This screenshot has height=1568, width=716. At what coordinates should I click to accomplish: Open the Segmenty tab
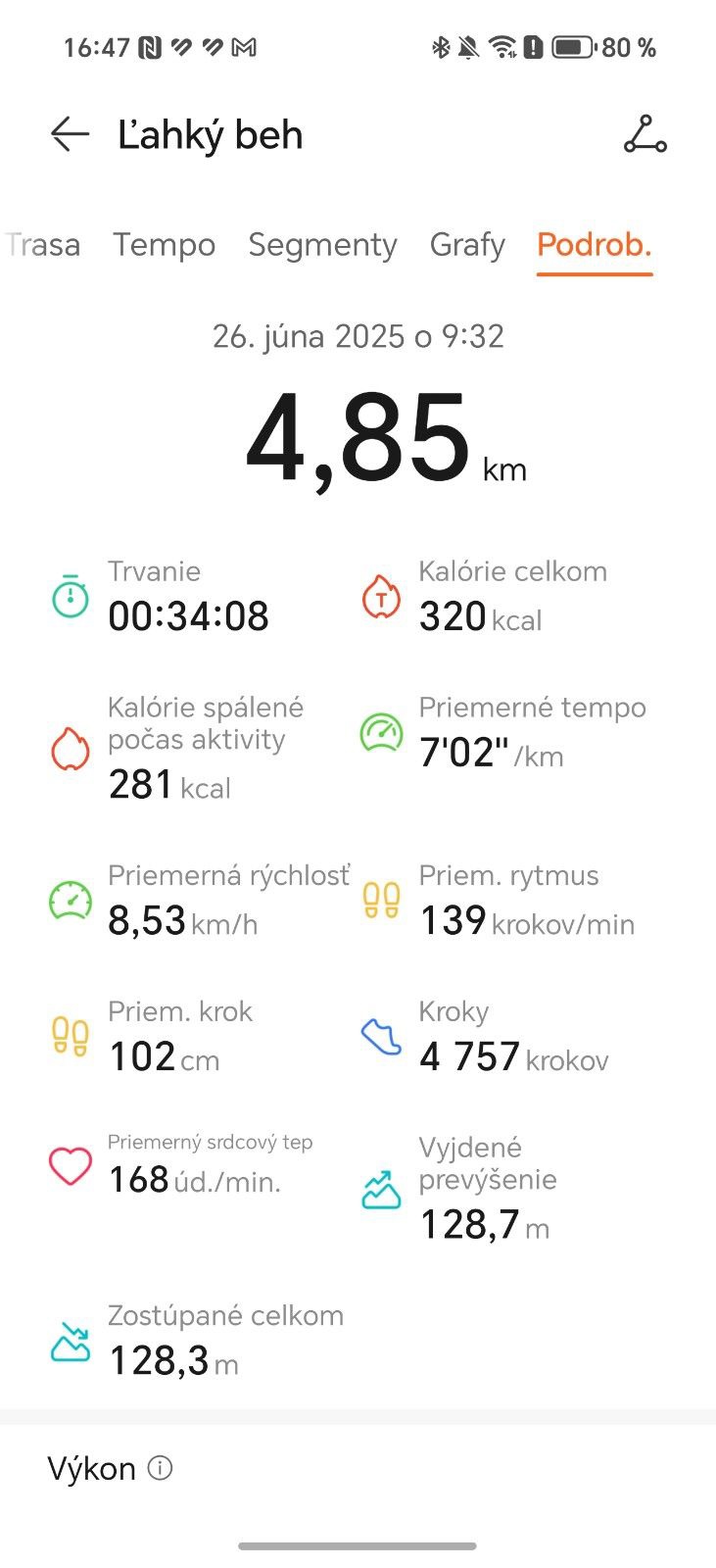(322, 244)
